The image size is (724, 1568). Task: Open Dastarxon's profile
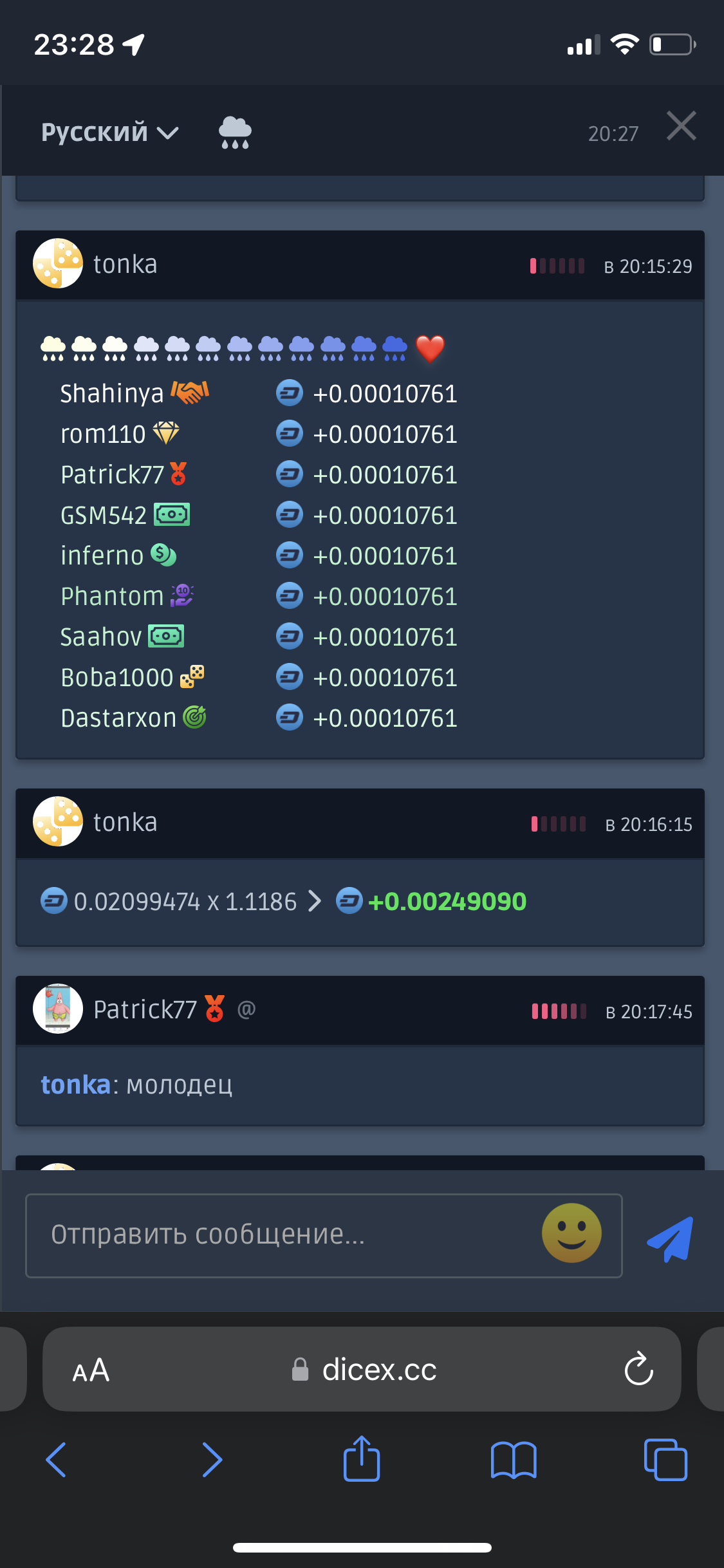[118, 718]
